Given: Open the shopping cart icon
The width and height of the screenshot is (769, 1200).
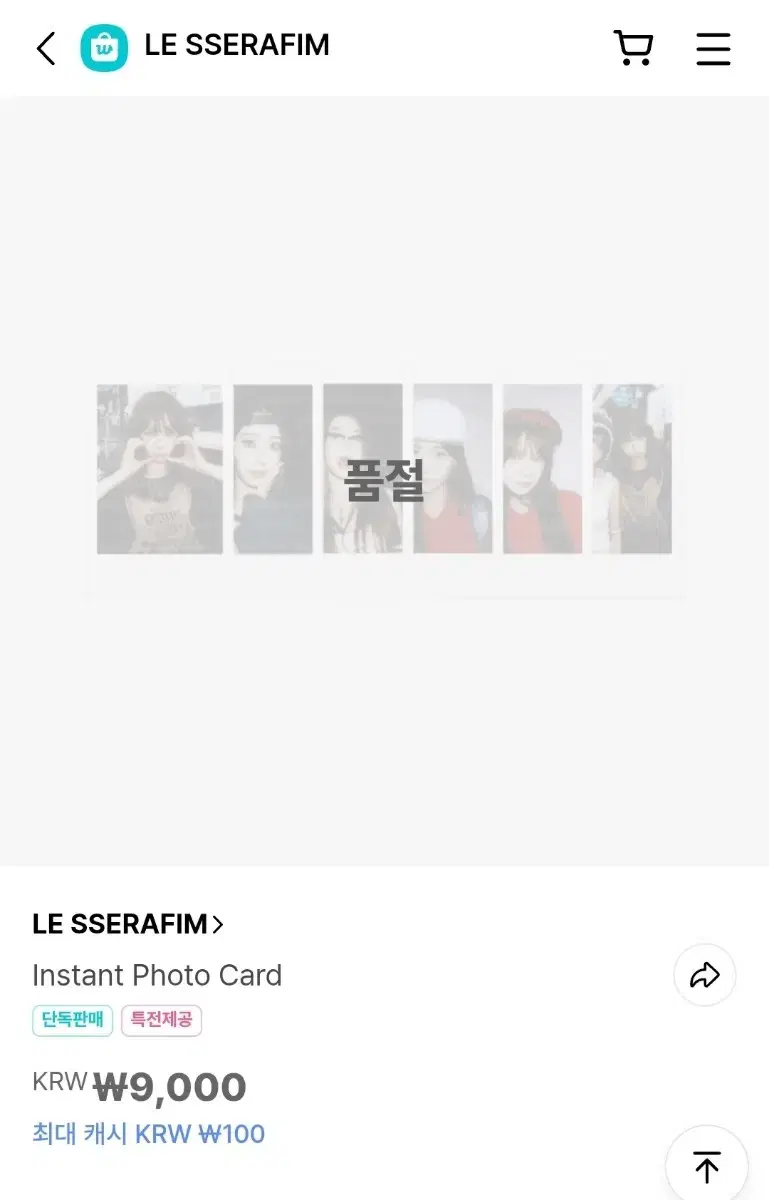Looking at the screenshot, I should click(x=633, y=47).
